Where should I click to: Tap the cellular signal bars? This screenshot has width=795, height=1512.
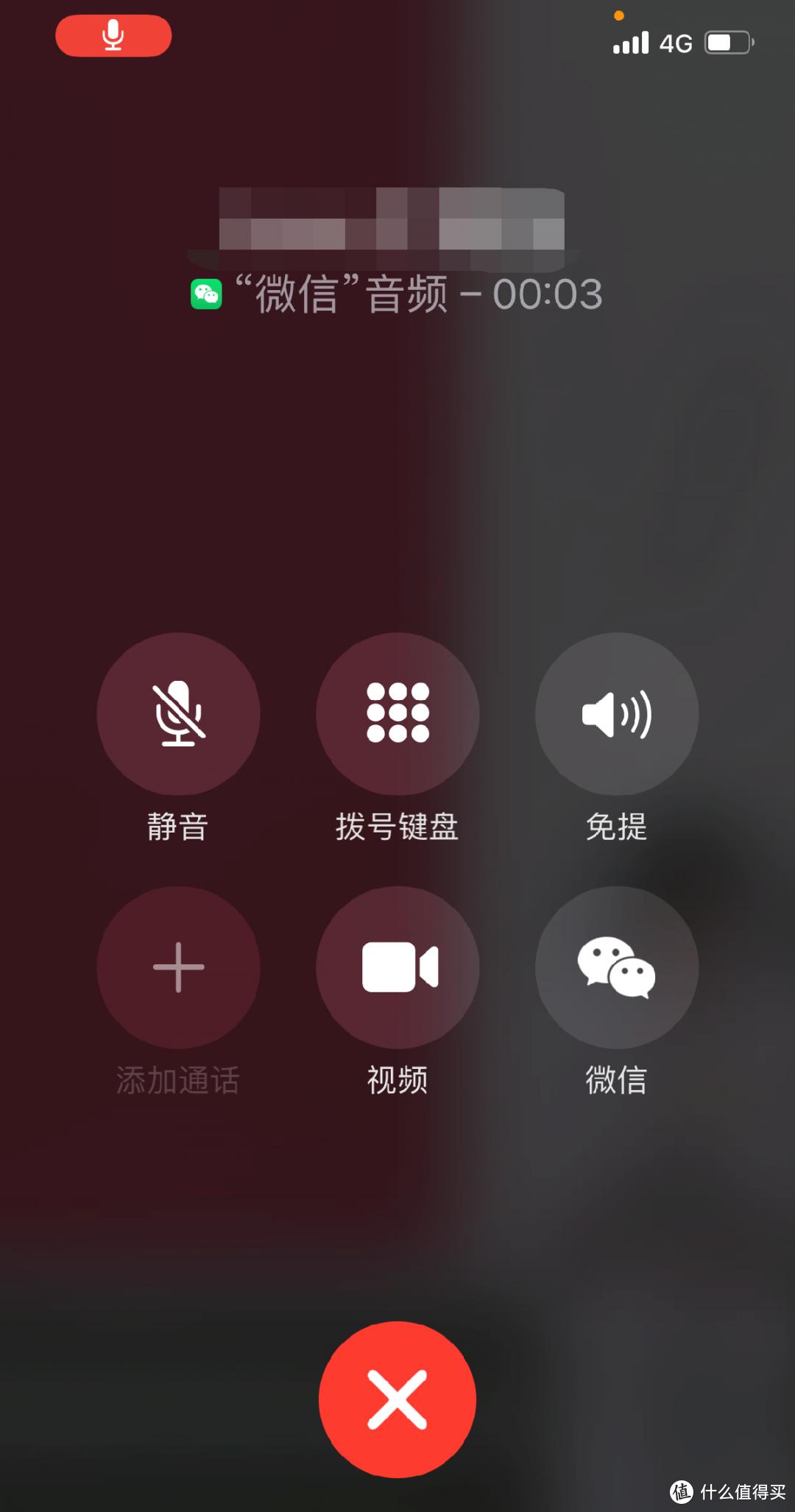[x=630, y=43]
